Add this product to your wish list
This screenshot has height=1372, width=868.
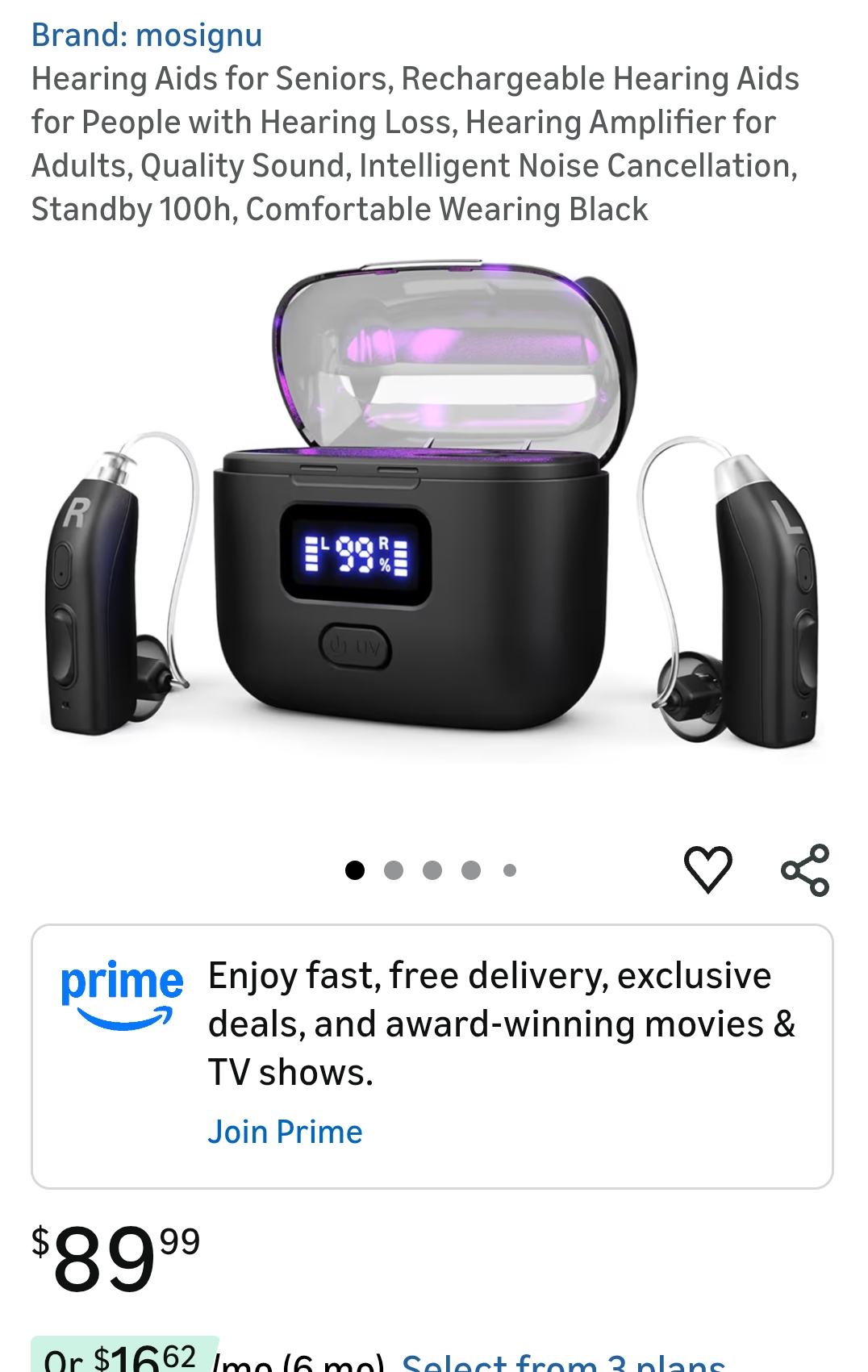(707, 869)
